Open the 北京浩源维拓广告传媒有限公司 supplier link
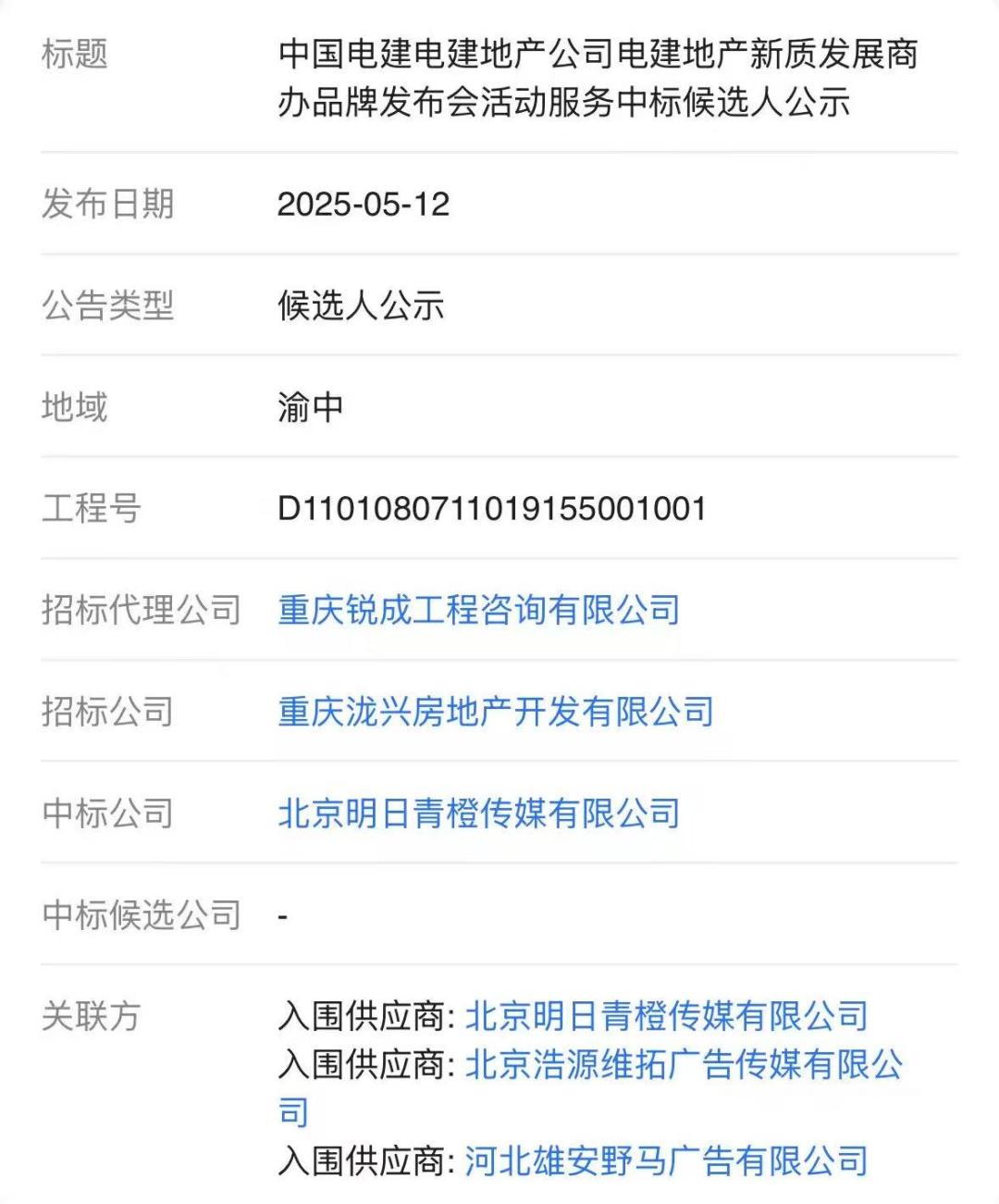The width and height of the screenshot is (999, 1204). click(684, 1064)
